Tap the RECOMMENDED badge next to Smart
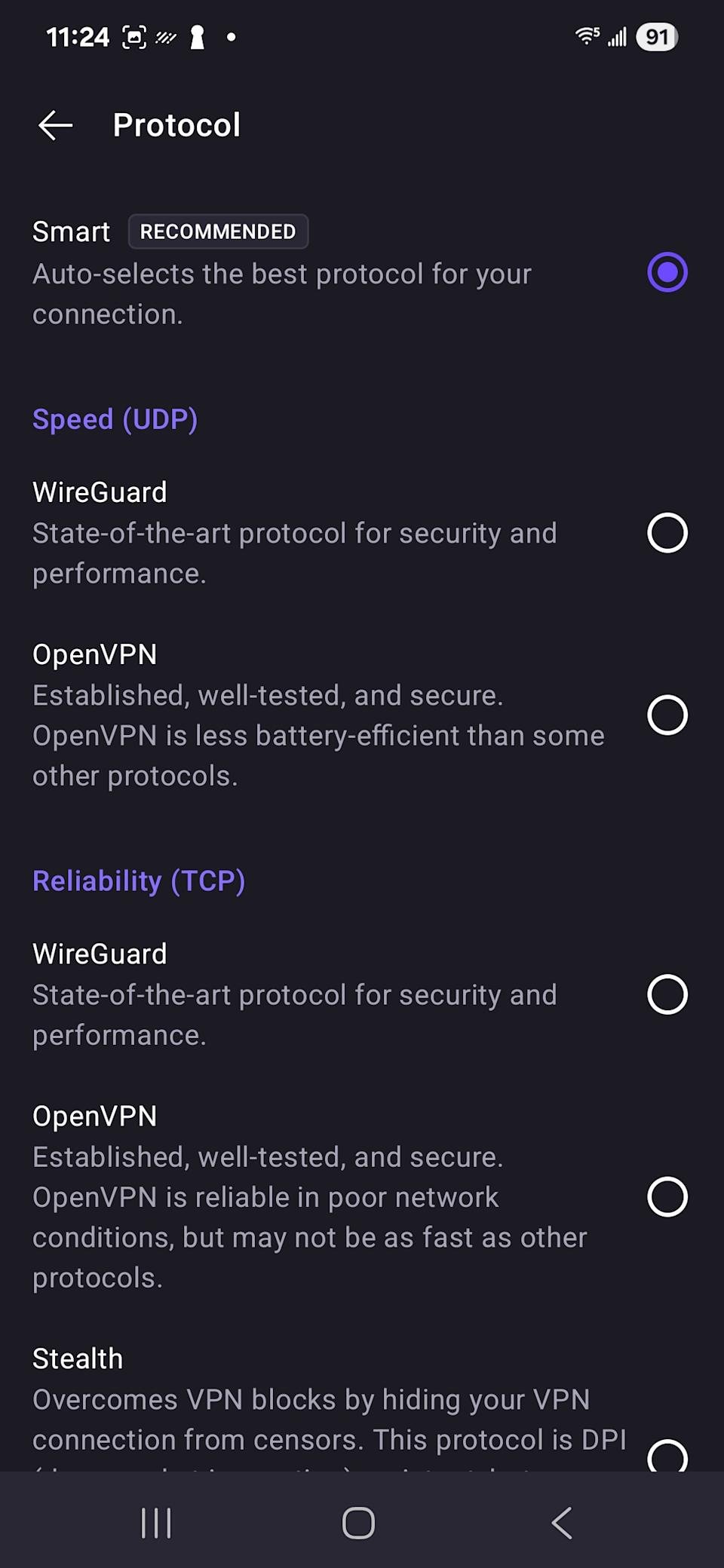 click(x=218, y=231)
